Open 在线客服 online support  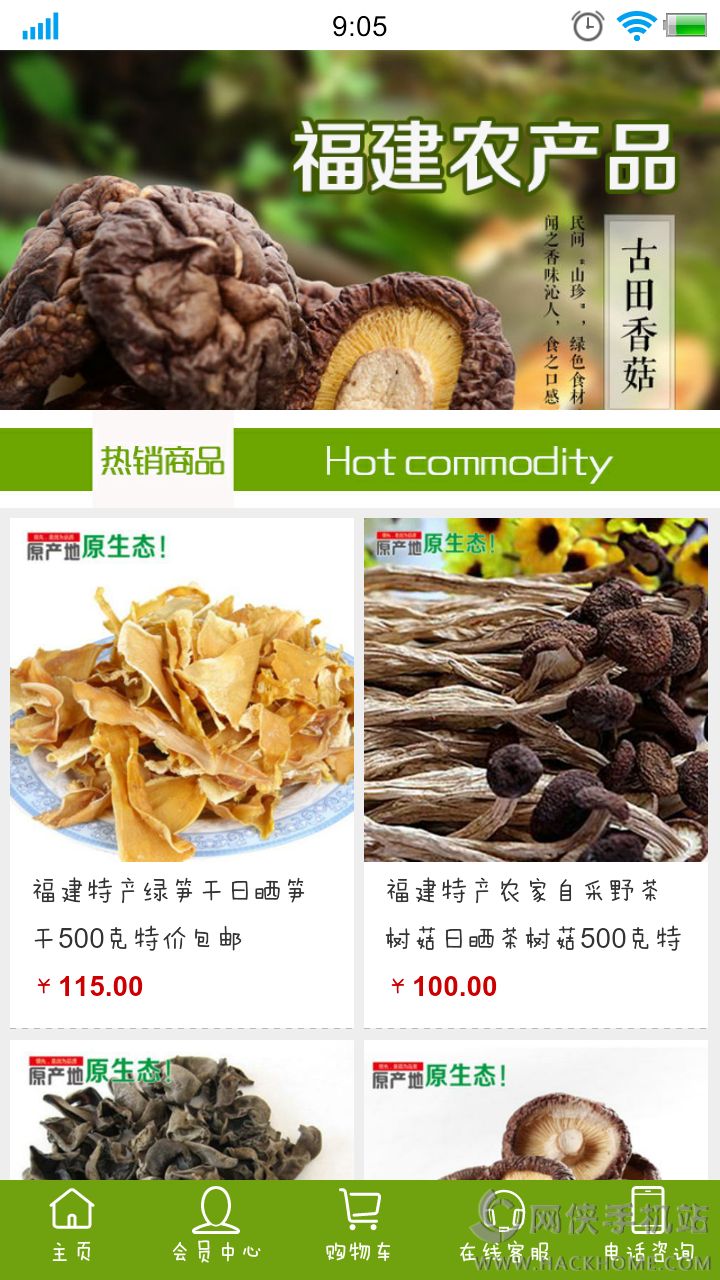[504, 1225]
